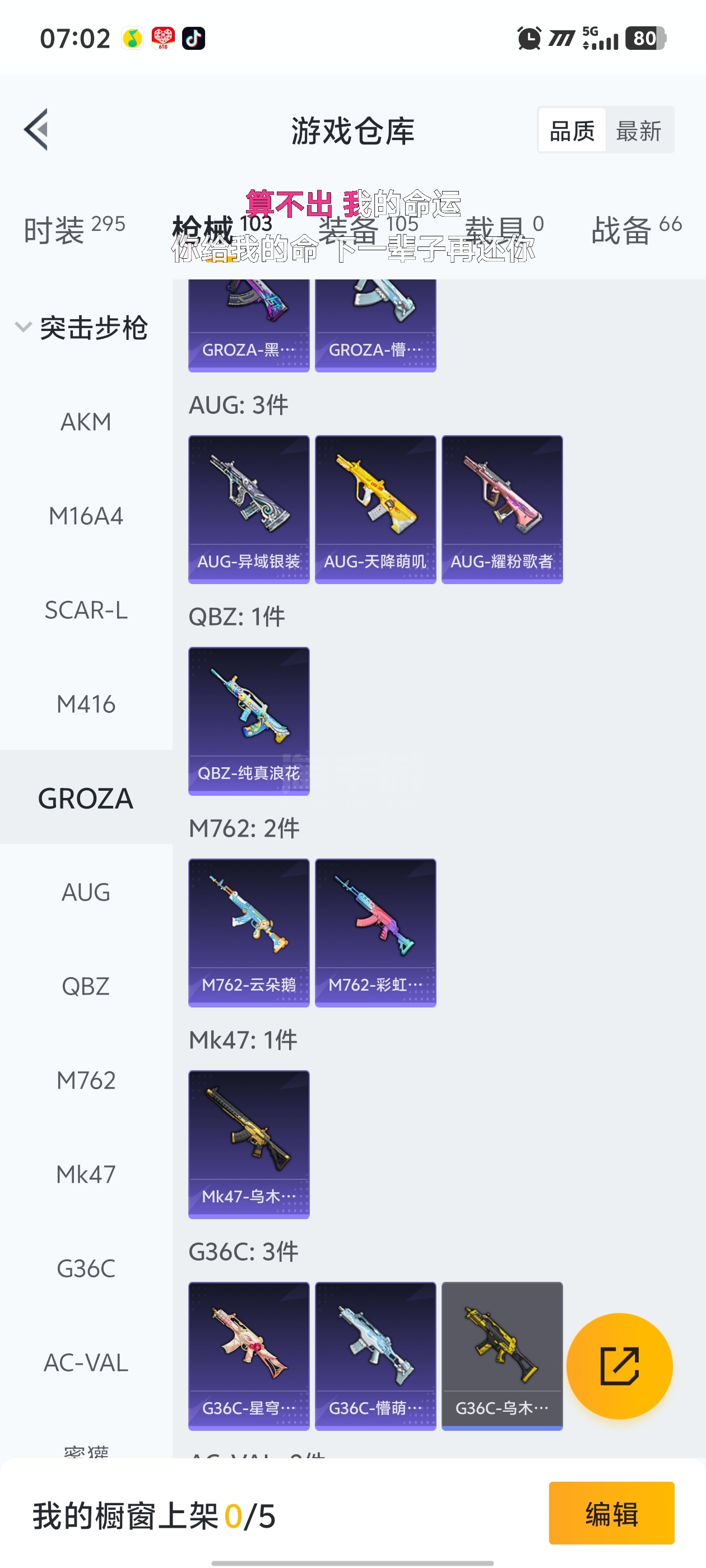706x1568 pixels.
Task: Go back using the top-left arrow
Action: [x=36, y=130]
